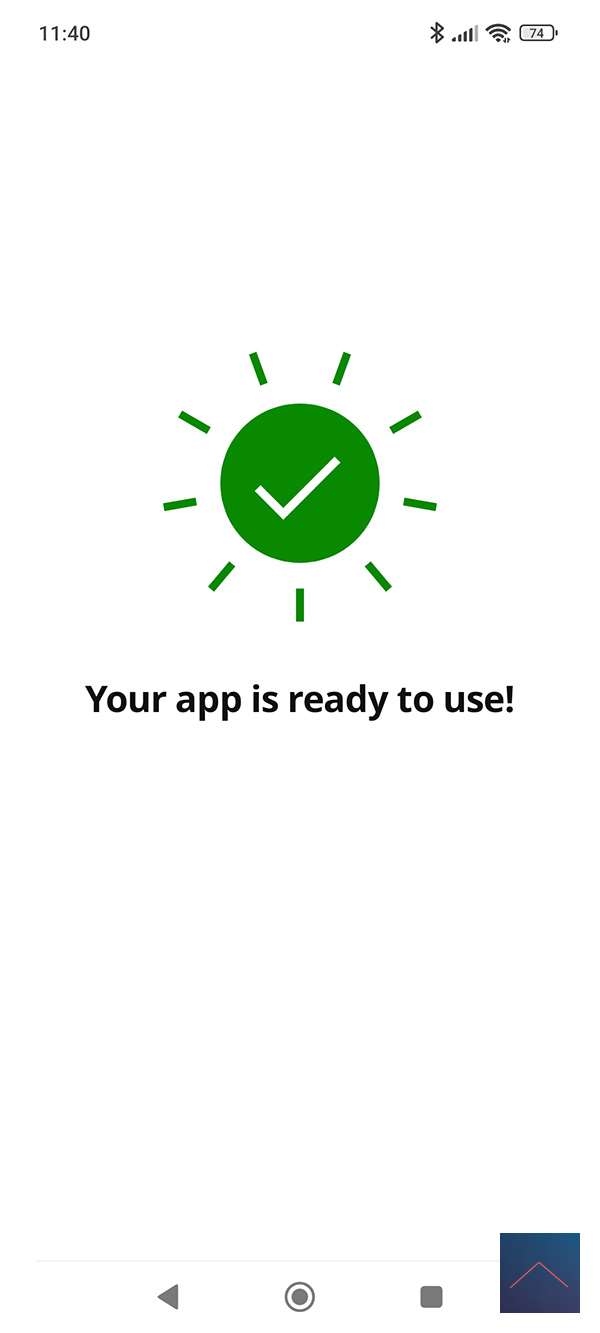Image resolution: width=600 pixels, height=1333 pixels.
Task: Go to the home screen
Action: click(299, 1297)
